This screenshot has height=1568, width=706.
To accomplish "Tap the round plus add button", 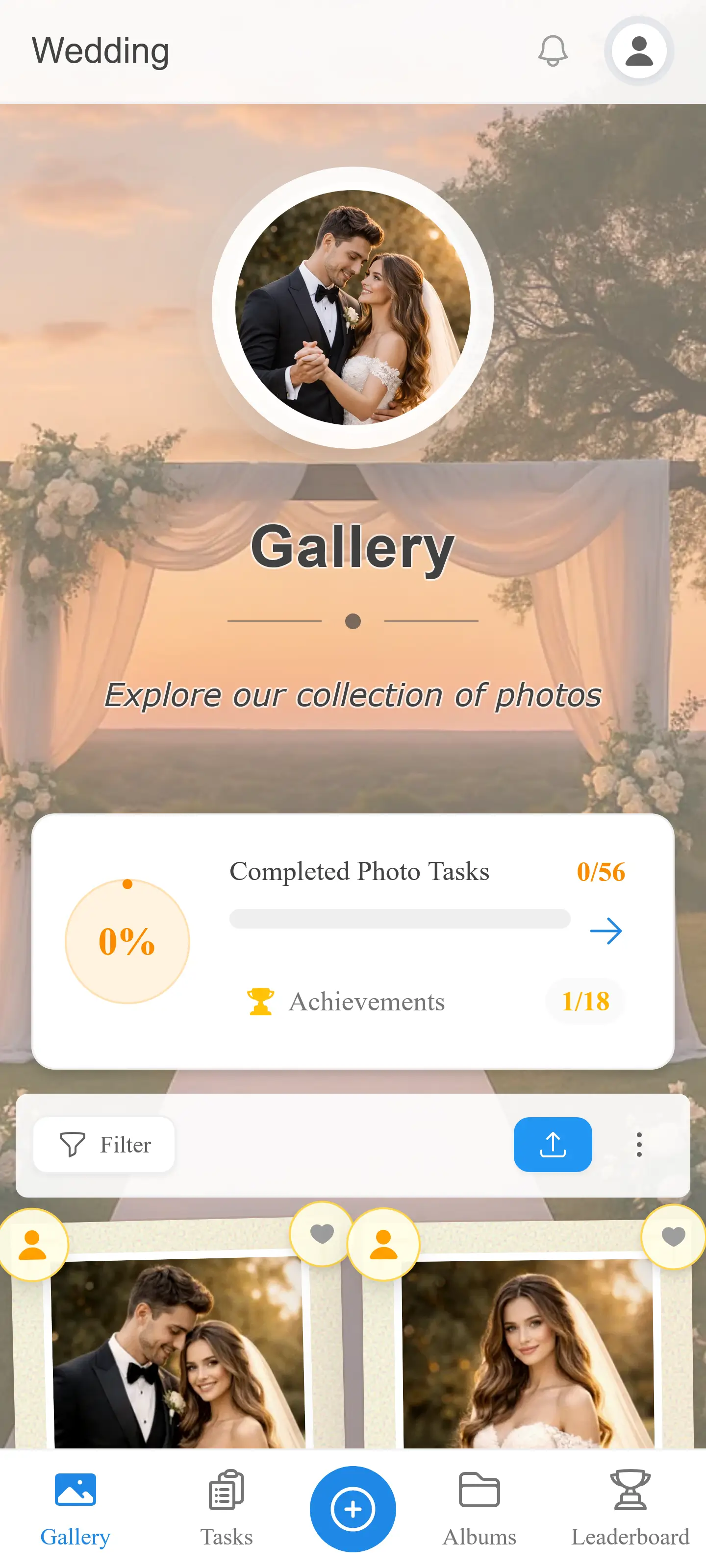I will pyautogui.click(x=353, y=1508).
